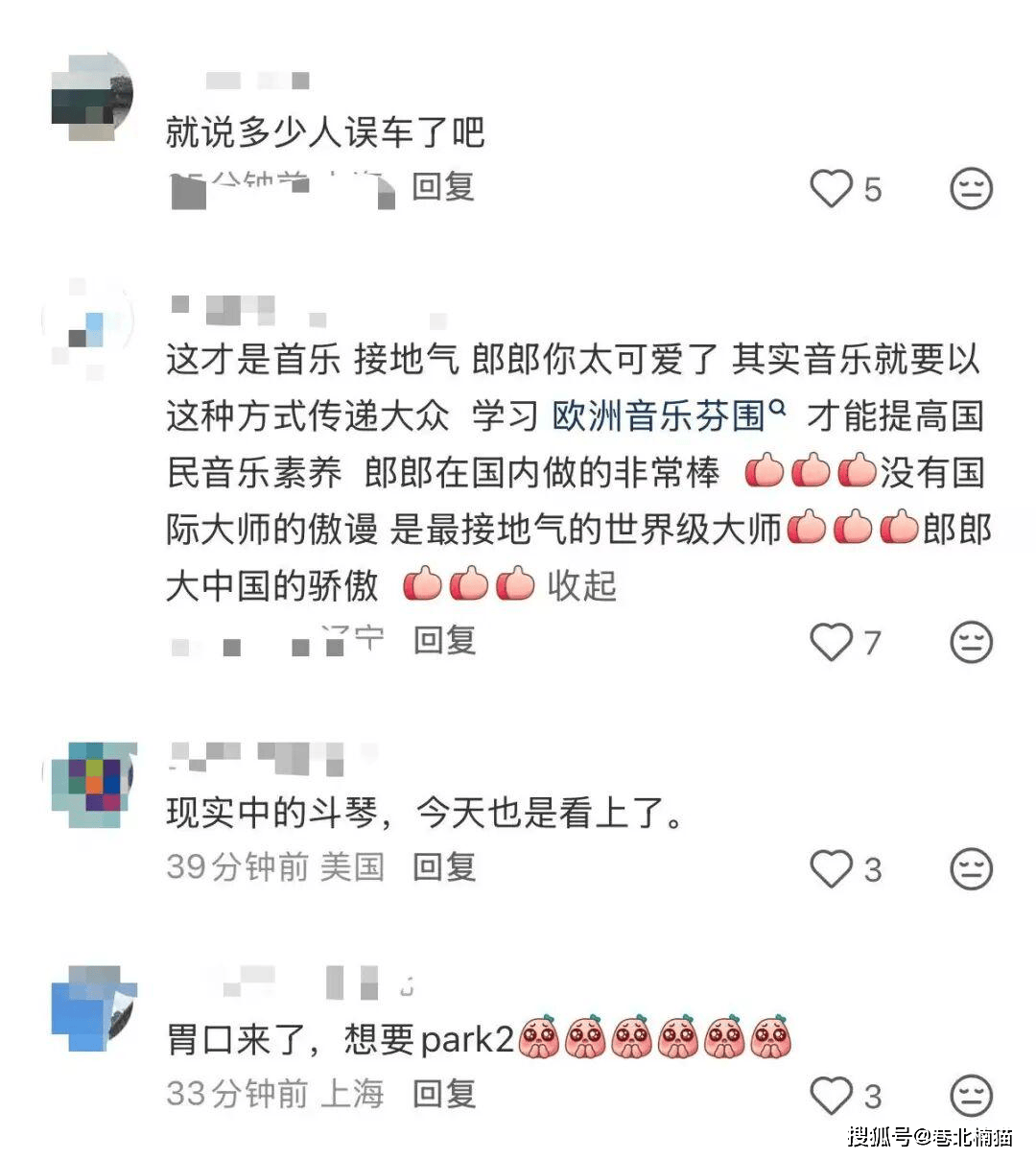Dislike the comment posted from 上海 33分钟前
1036x1159 pixels.
(971, 1096)
